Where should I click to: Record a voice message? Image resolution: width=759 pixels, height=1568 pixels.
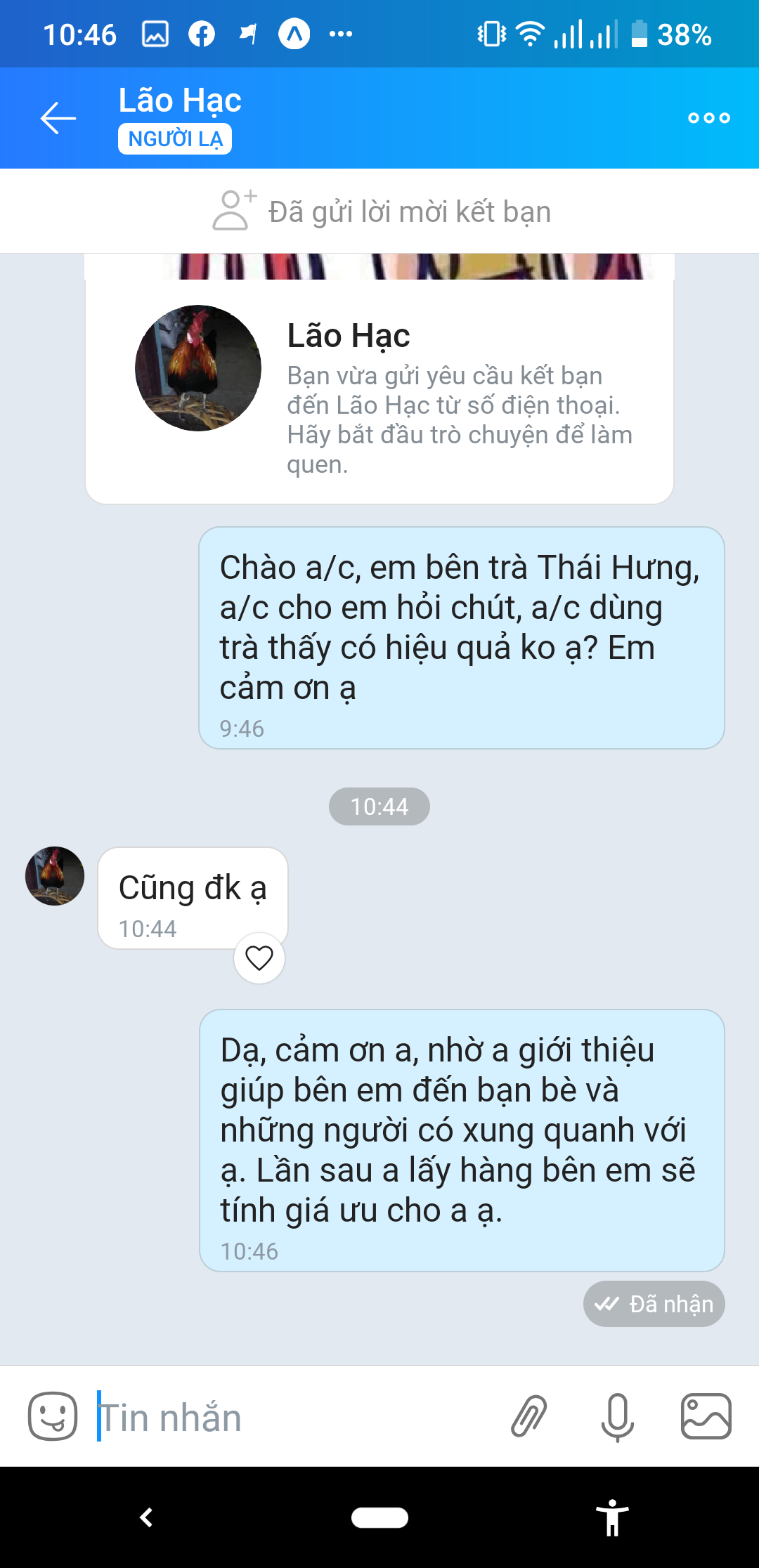[x=618, y=1416]
